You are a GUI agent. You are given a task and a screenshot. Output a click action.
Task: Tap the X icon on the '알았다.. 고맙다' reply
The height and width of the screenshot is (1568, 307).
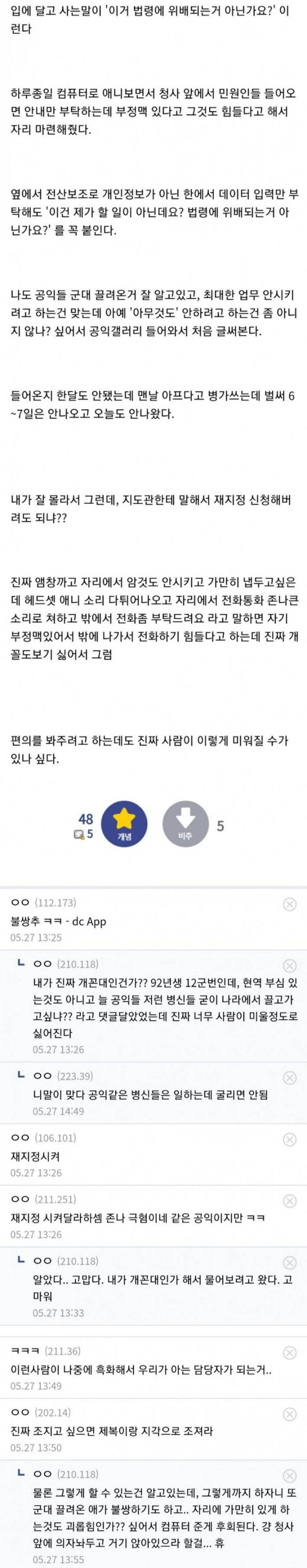(x=290, y=1263)
